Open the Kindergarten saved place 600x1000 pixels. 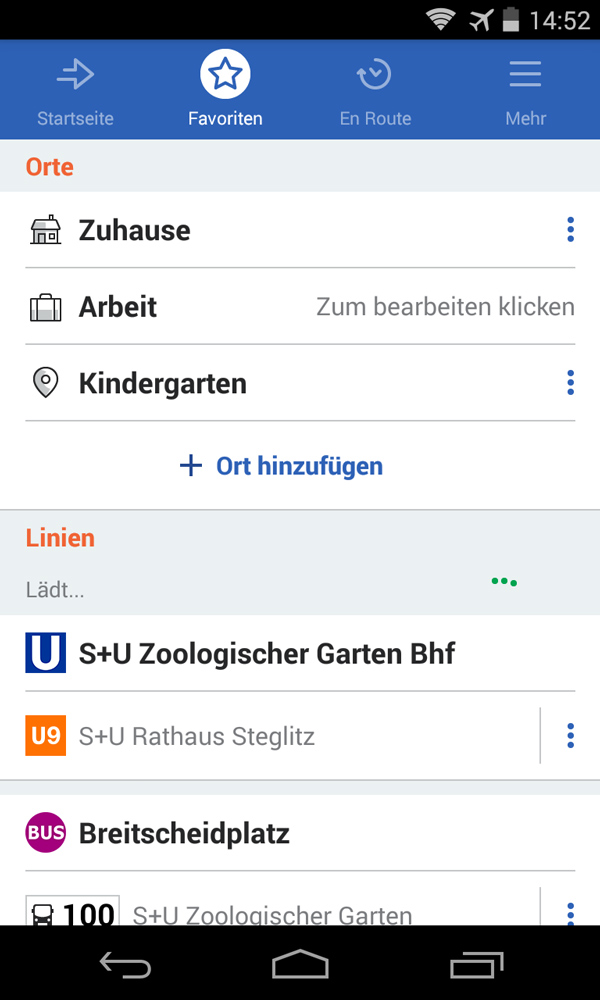point(163,384)
